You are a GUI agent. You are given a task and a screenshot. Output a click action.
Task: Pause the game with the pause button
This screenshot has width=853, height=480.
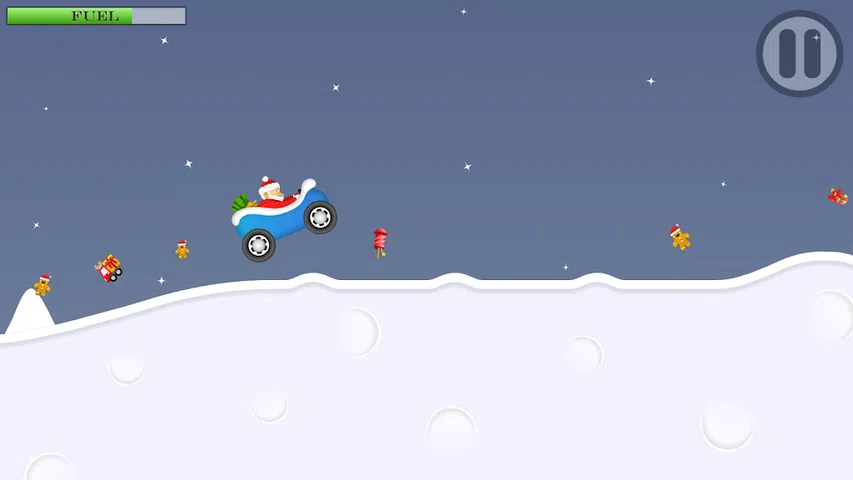coord(799,54)
